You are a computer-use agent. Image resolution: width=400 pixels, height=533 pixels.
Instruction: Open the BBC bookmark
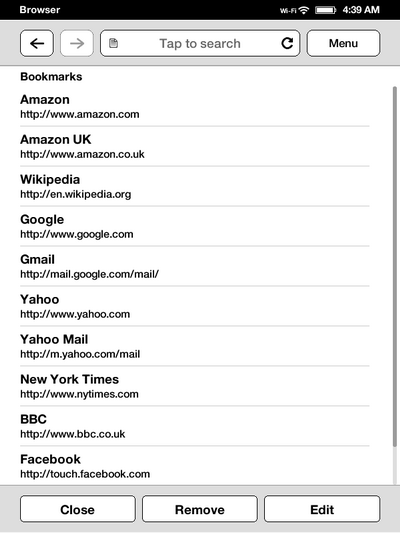point(195,426)
